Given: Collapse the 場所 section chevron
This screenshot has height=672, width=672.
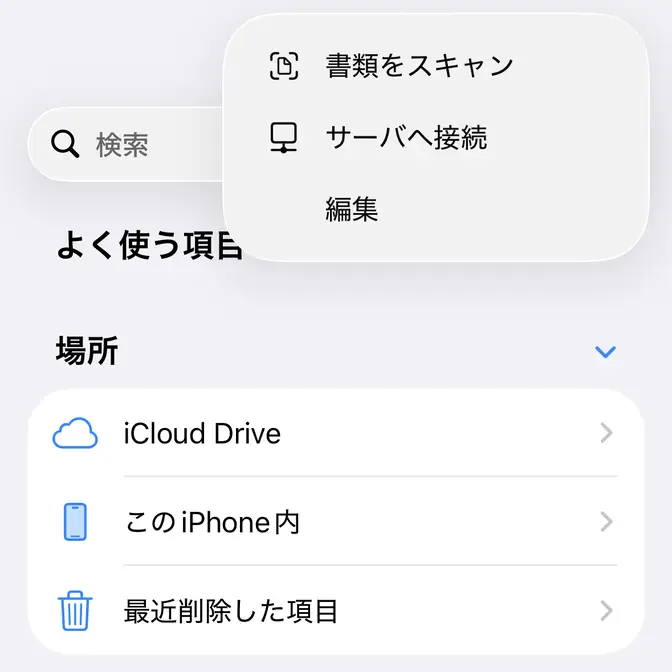Looking at the screenshot, I should 605,352.
